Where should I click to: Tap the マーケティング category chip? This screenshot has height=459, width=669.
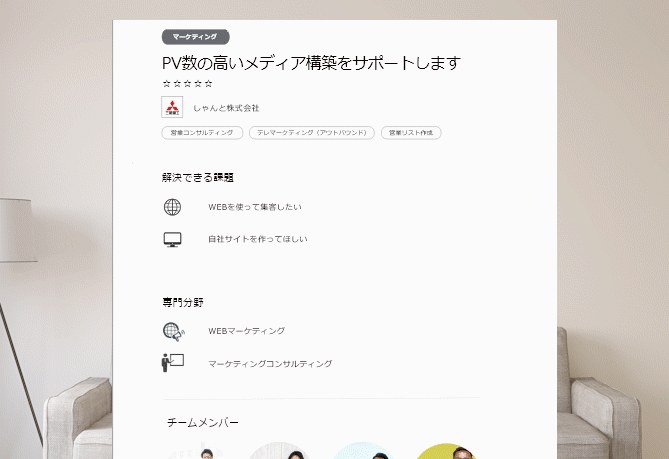[x=195, y=37]
